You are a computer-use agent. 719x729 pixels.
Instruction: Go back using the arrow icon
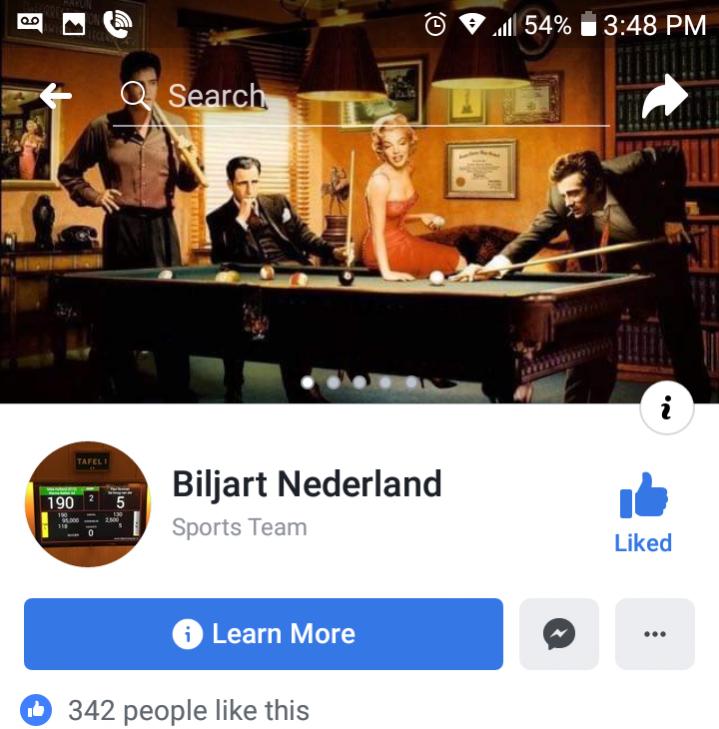tap(55, 96)
